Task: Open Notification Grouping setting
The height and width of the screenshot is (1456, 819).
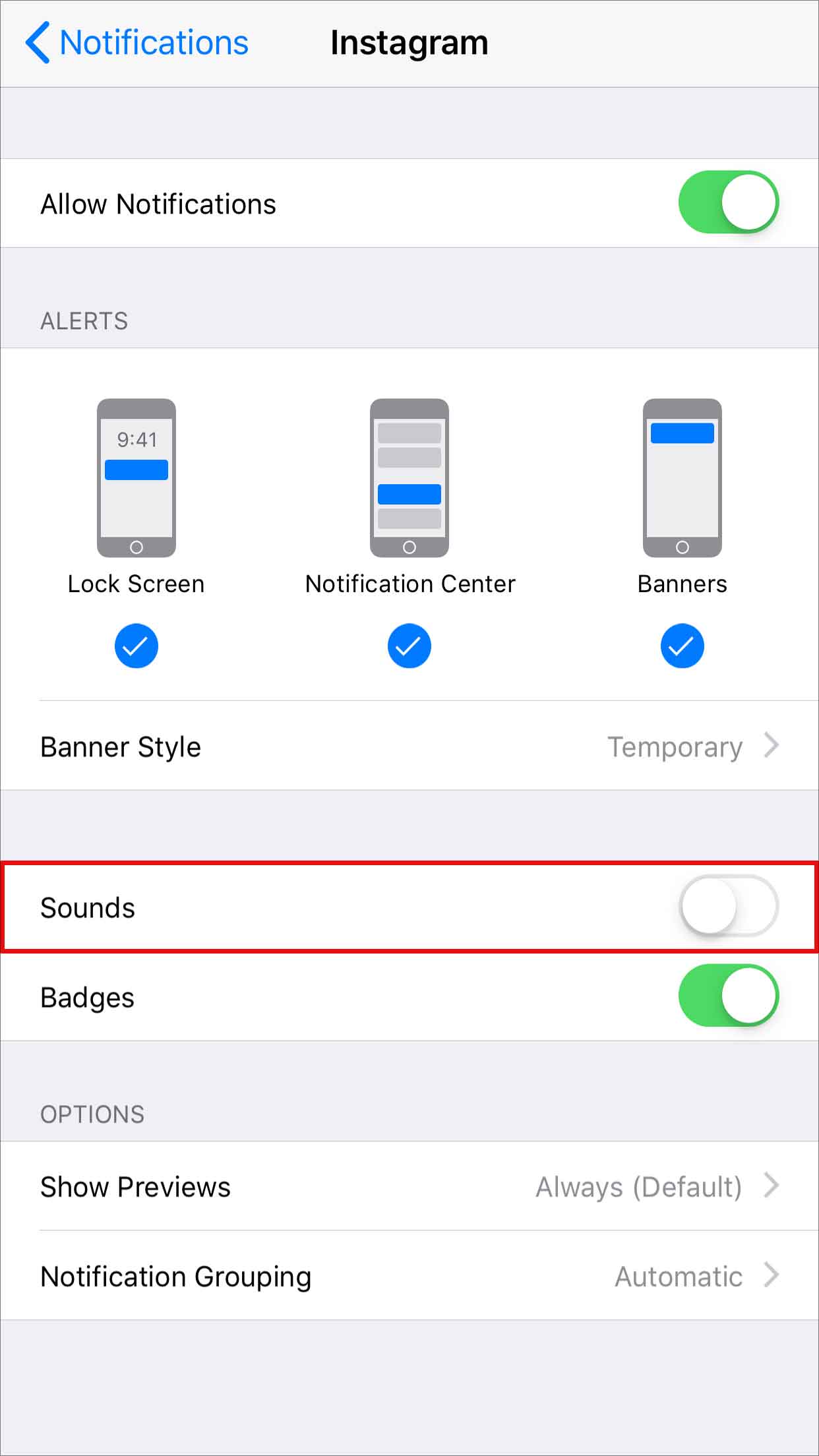Action: (x=409, y=1276)
